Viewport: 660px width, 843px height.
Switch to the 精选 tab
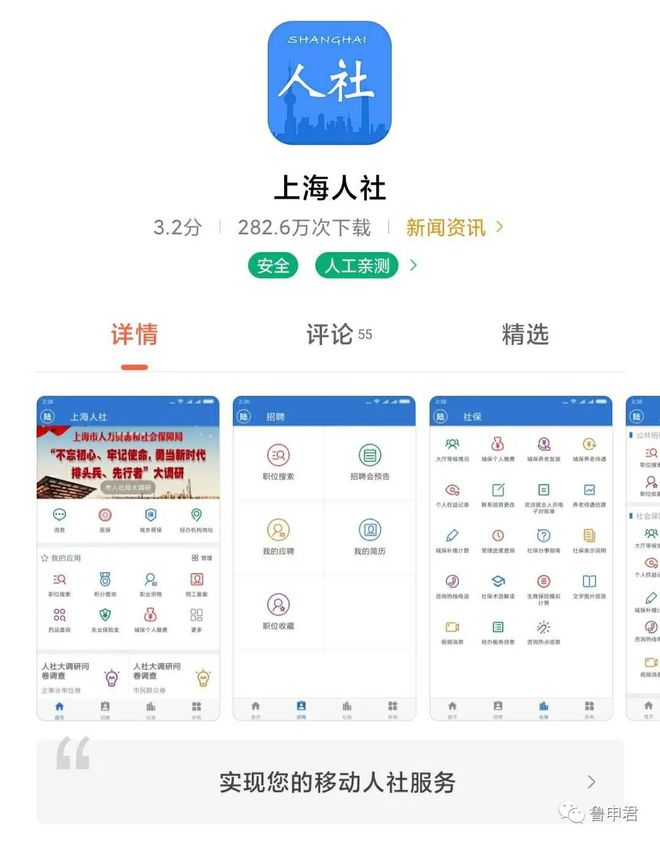click(x=525, y=334)
